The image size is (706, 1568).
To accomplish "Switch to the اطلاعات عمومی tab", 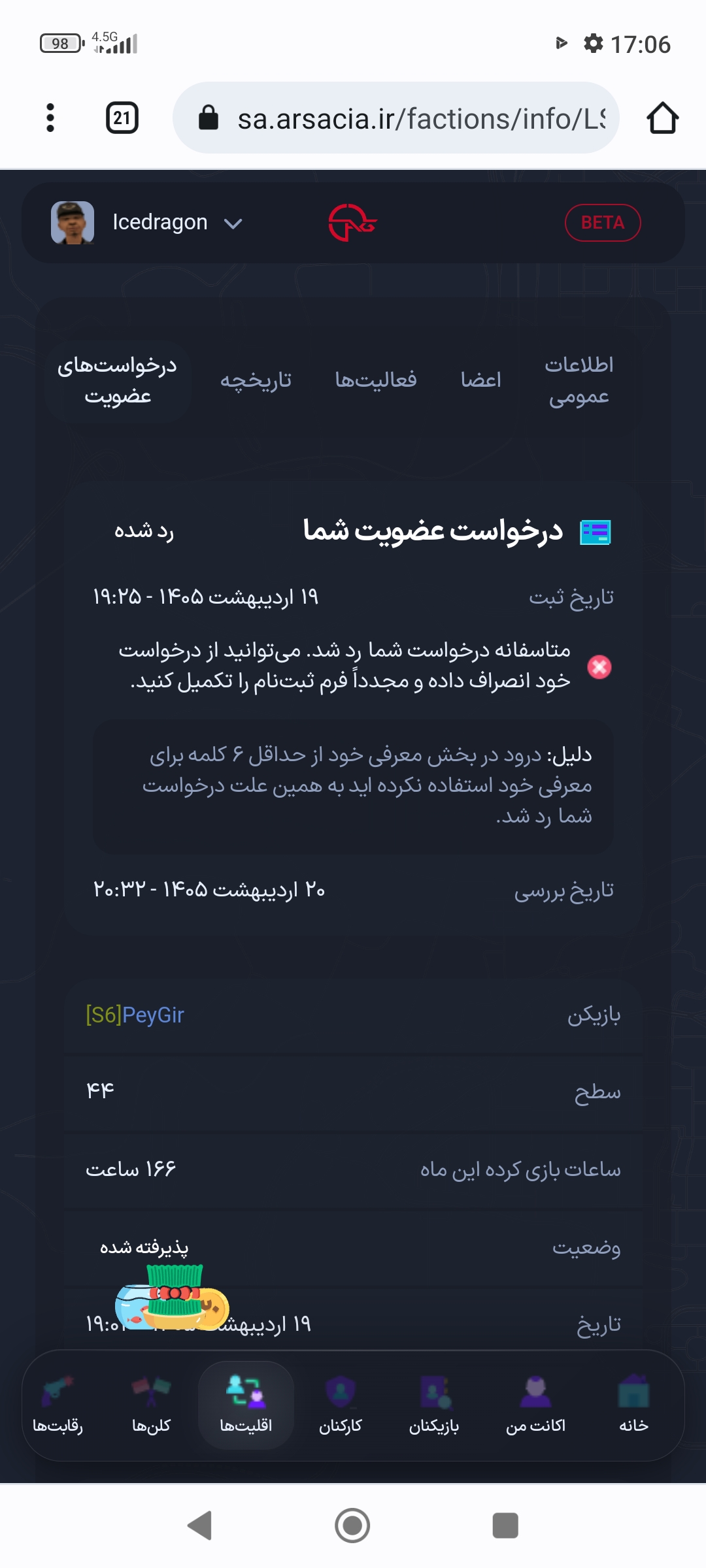I will click(x=579, y=381).
